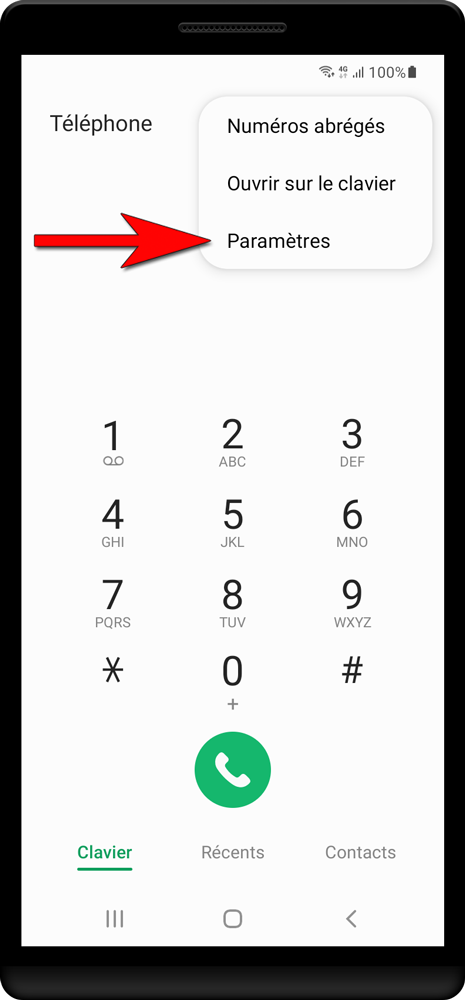Switch to the Récents tab
The image size is (465, 1000).
[232, 852]
